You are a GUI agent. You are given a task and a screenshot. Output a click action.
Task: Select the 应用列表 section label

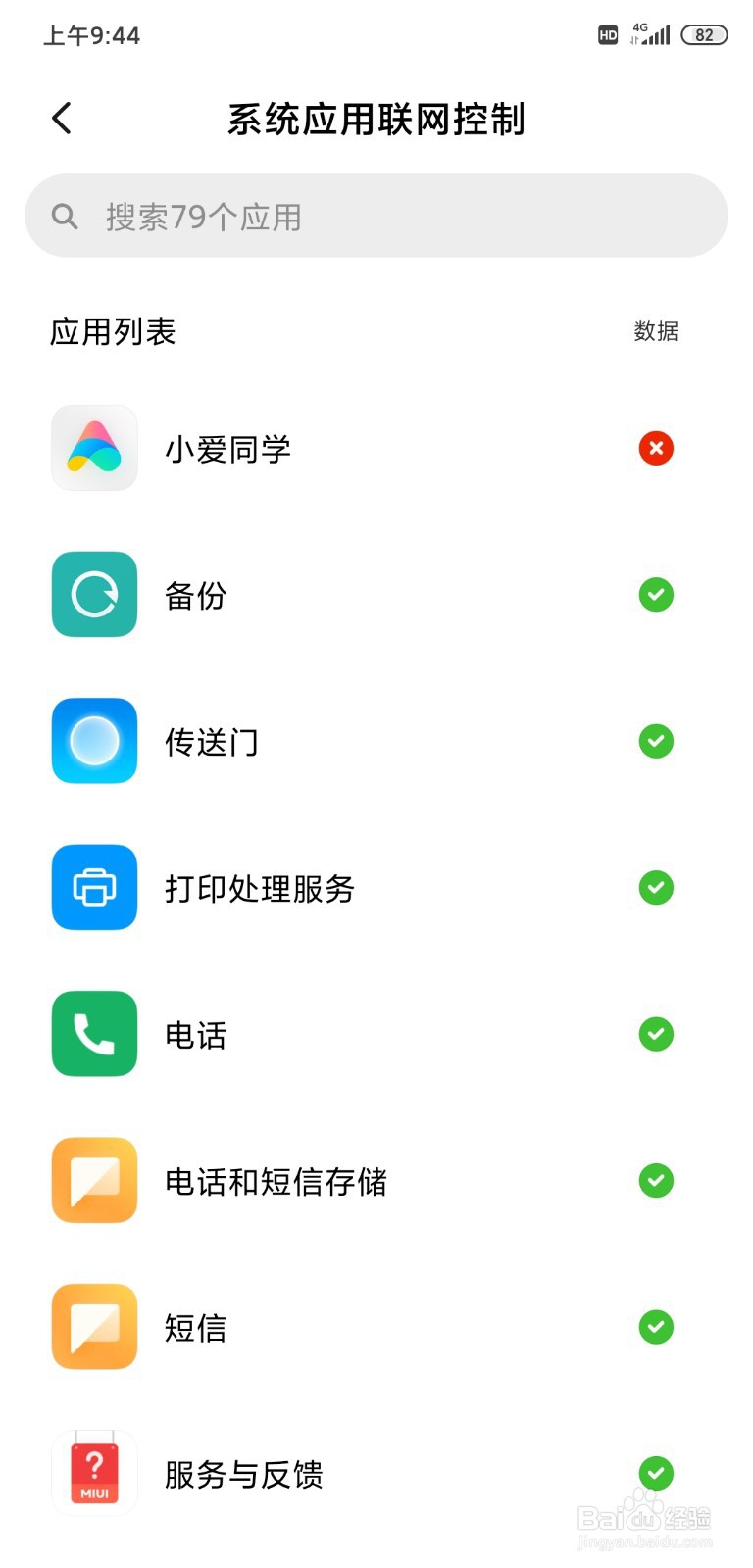(114, 332)
